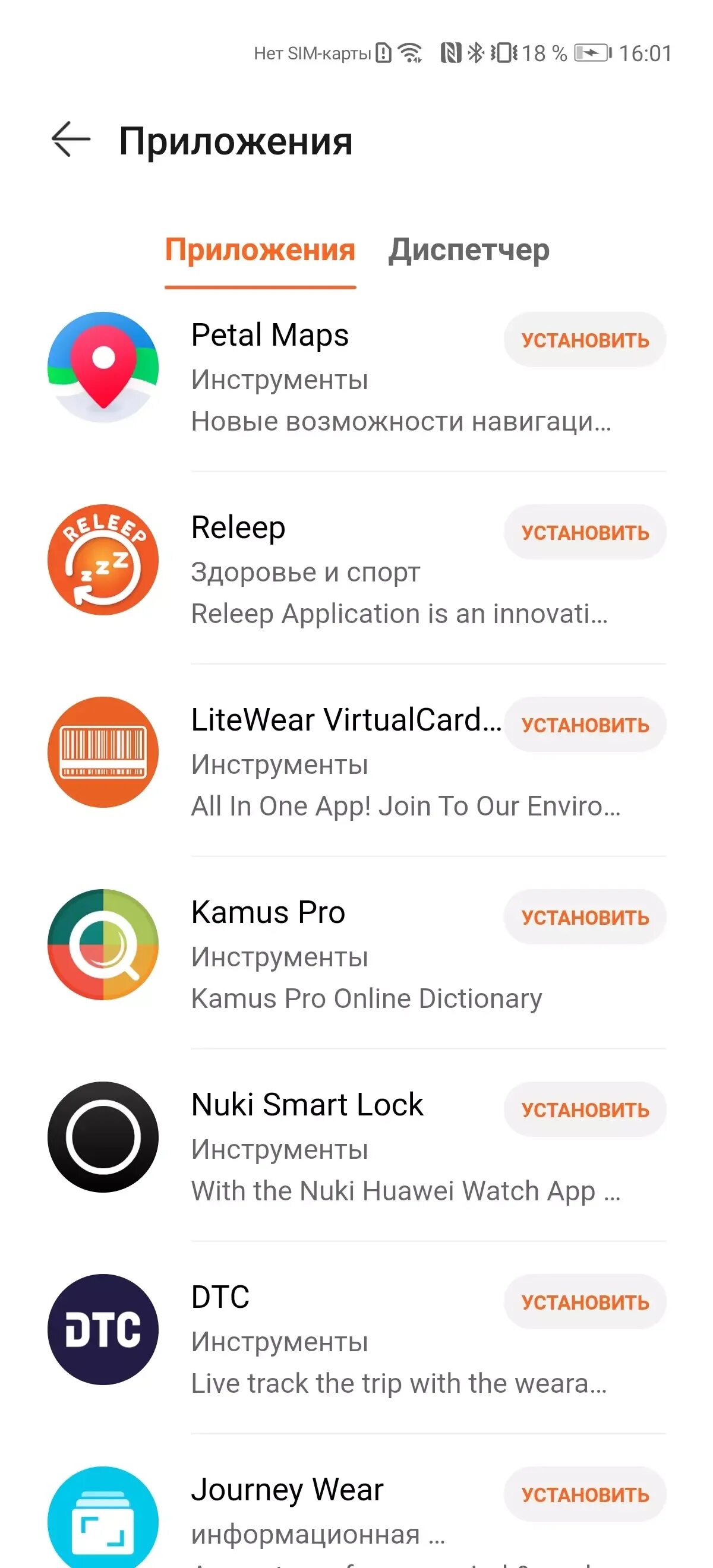Install Nuki Smart Lock
The image size is (713, 1568).
click(585, 1109)
